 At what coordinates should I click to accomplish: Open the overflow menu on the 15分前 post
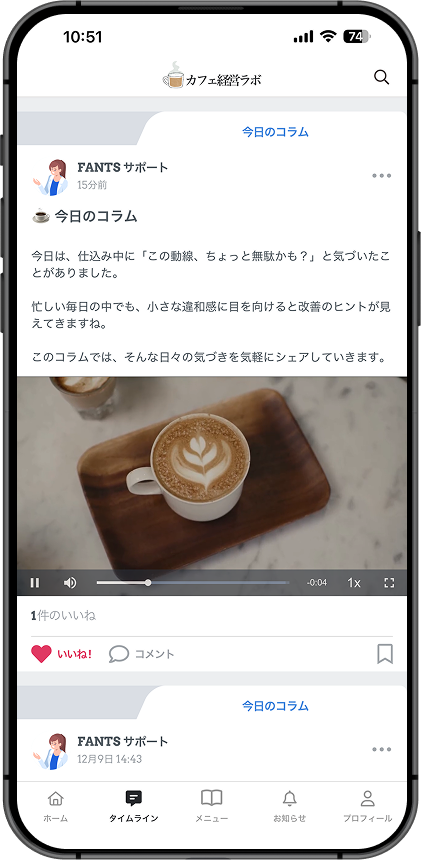(x=381, y=176)
